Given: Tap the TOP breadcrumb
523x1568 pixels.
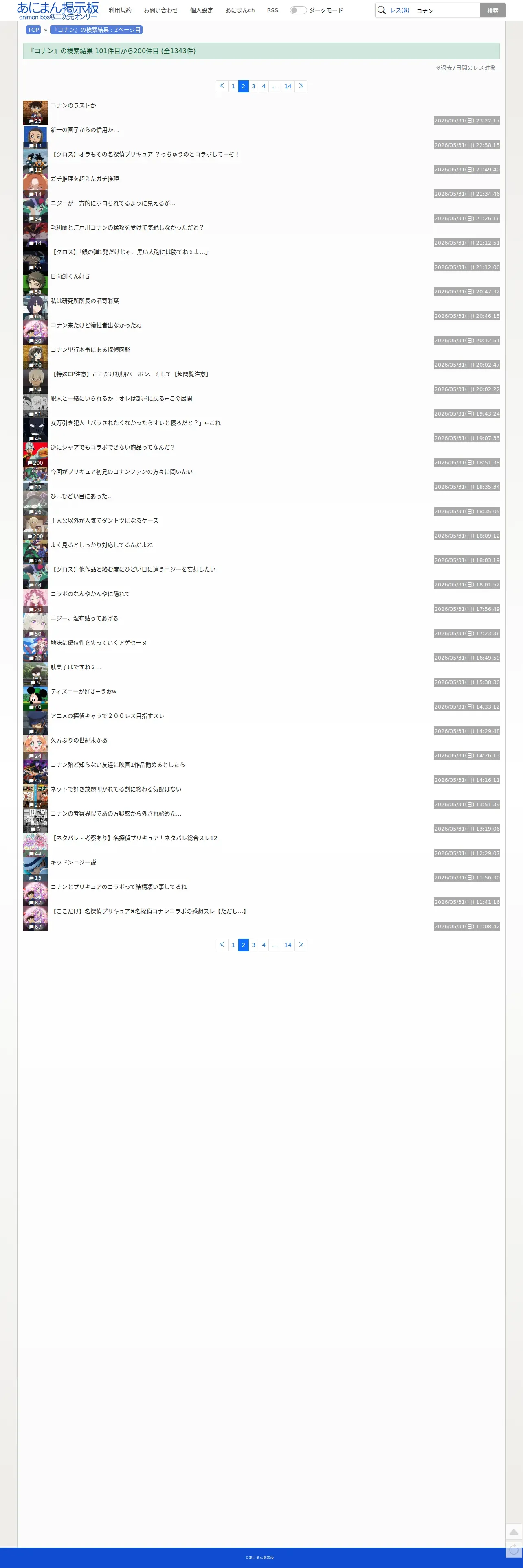Looking at the screenshot, I should click(x=33, y=30).
